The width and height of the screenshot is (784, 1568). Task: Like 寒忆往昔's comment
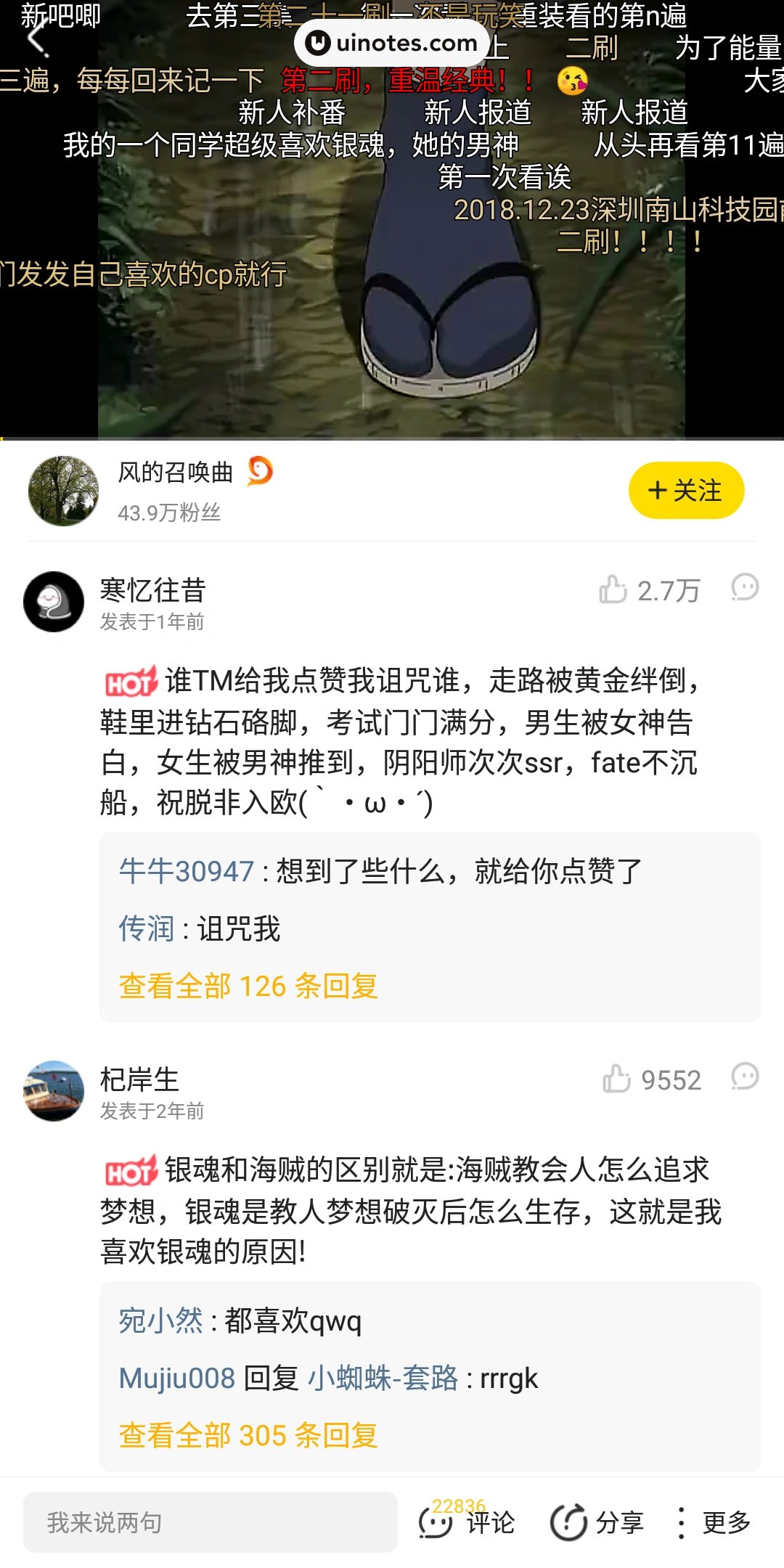click(613, 589)
